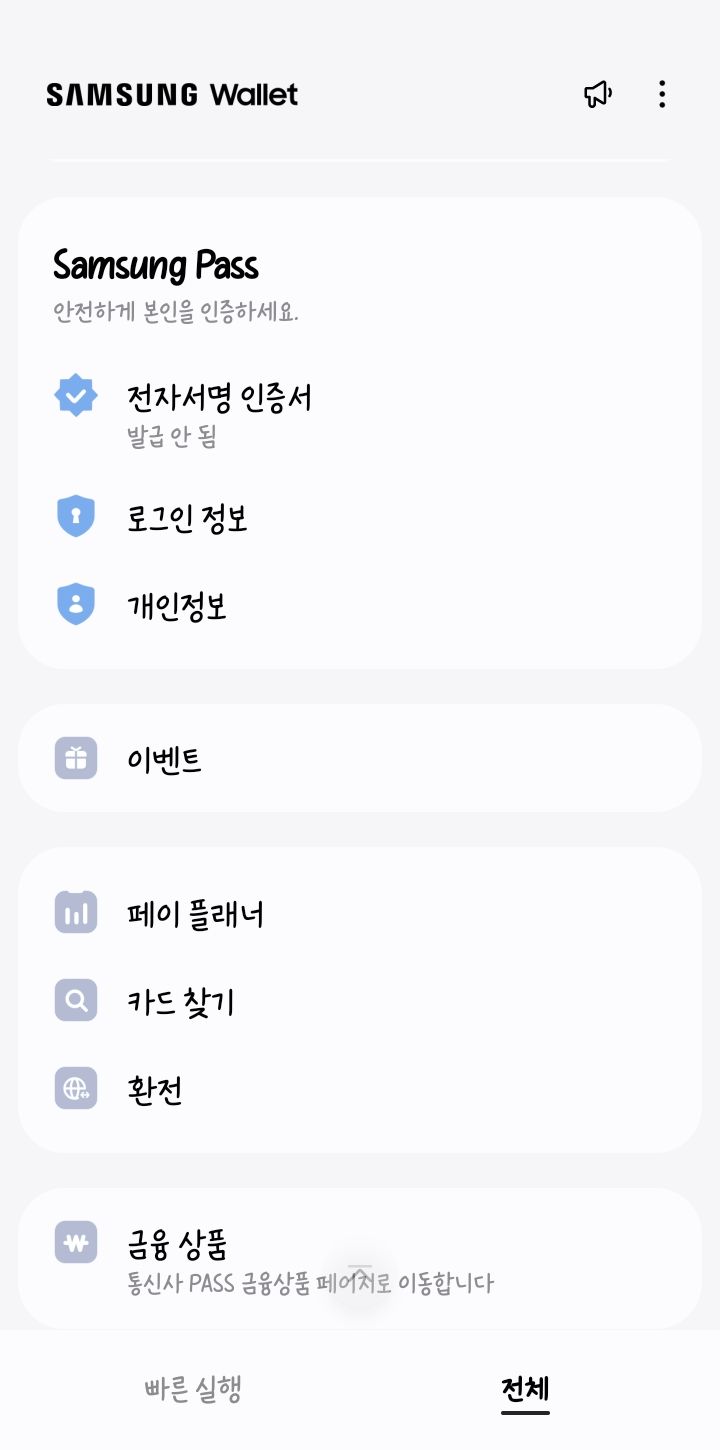The width and height of the screenshot is (720, 1450).
Task: Click the SAMSUNG Wallet logo
Action: coord(170,93)
